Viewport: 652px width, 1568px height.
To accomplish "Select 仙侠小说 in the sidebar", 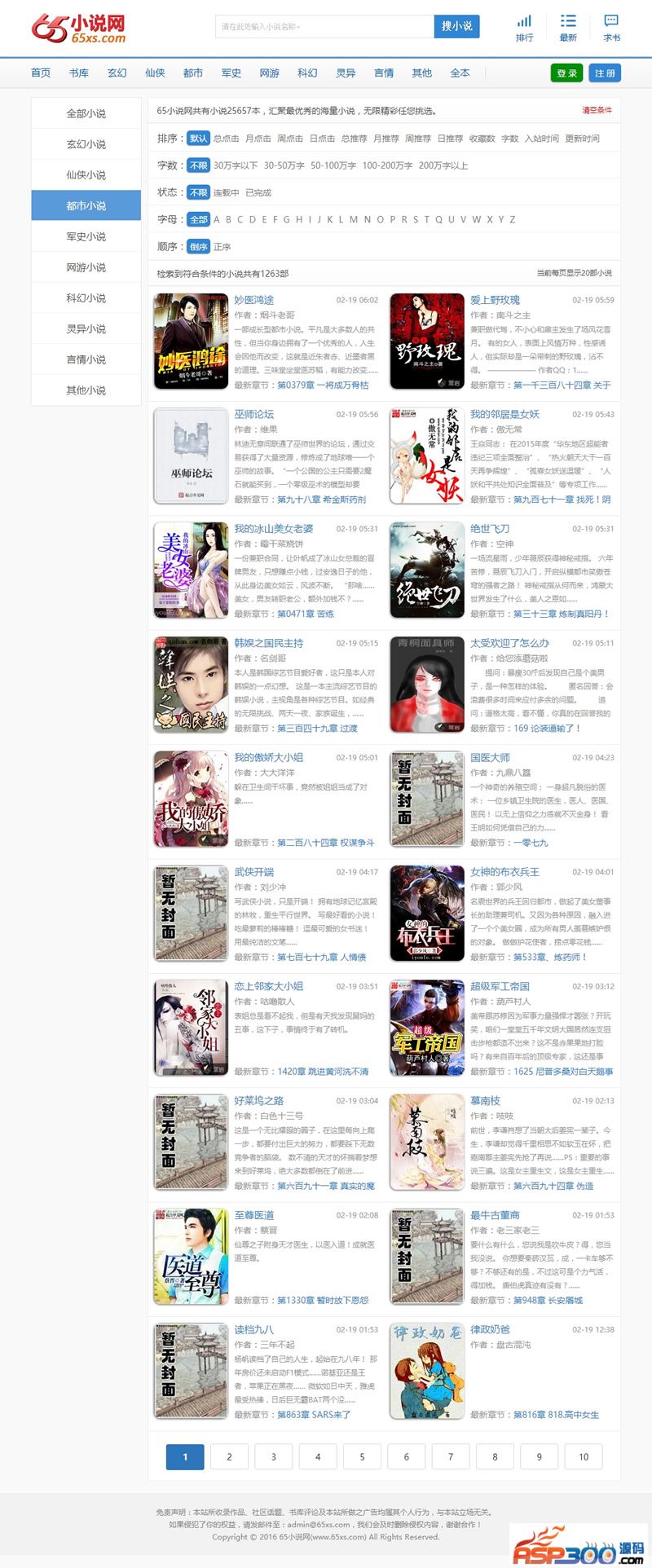I will pyautogui.click(x=86, y=175).
